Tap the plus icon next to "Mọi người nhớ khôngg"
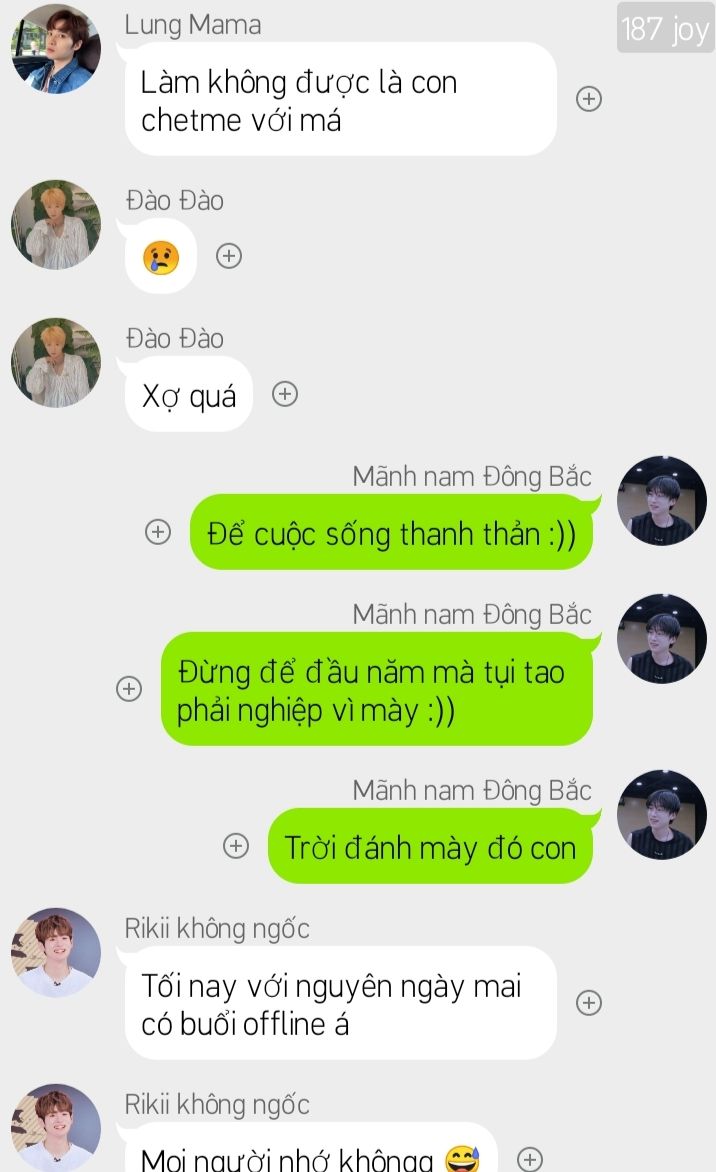This screenshot has width=716, height=1172. tap(530, 1159)
